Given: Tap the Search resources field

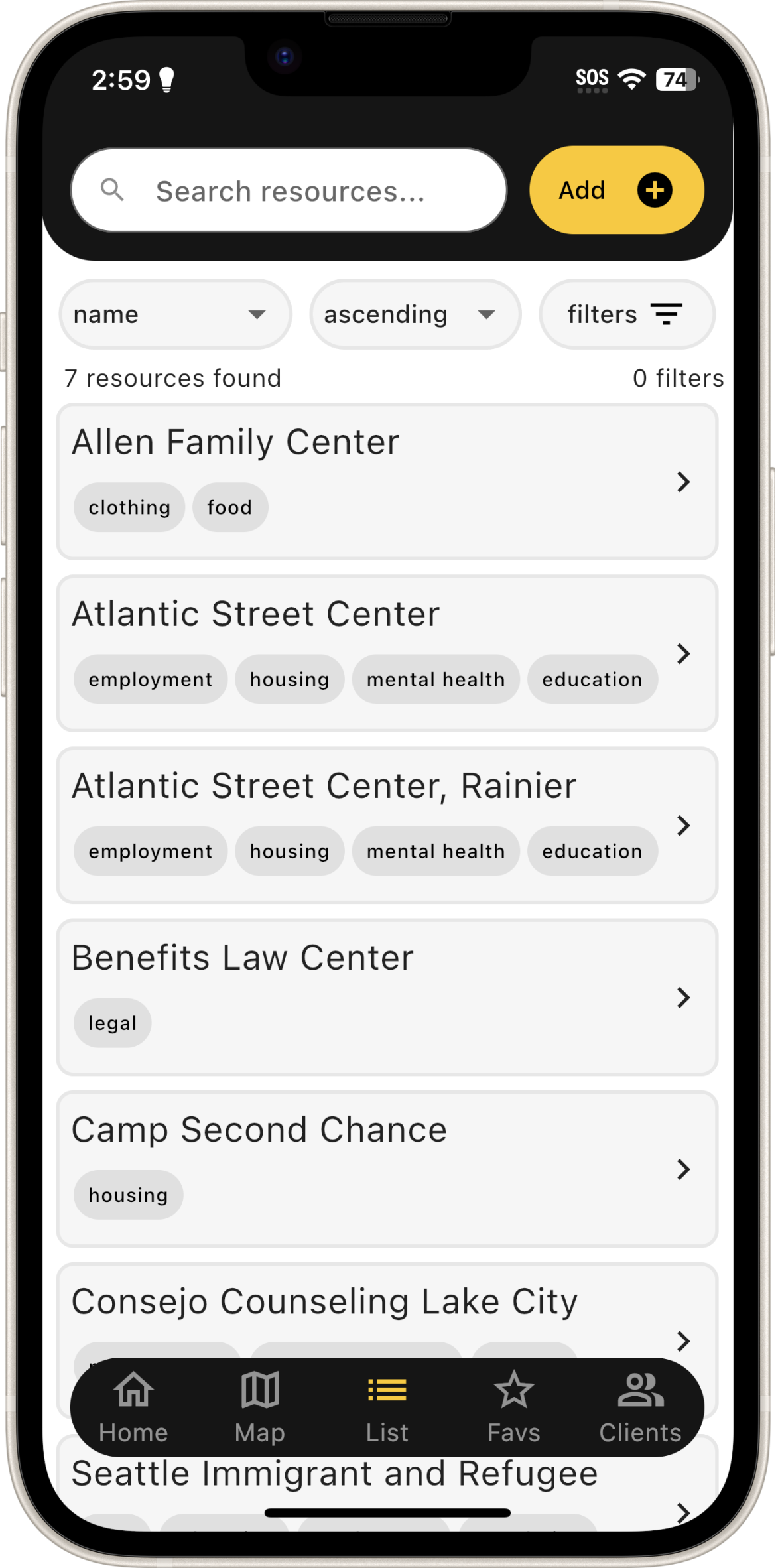Looking at the screenshot, I should pos(289,191).
